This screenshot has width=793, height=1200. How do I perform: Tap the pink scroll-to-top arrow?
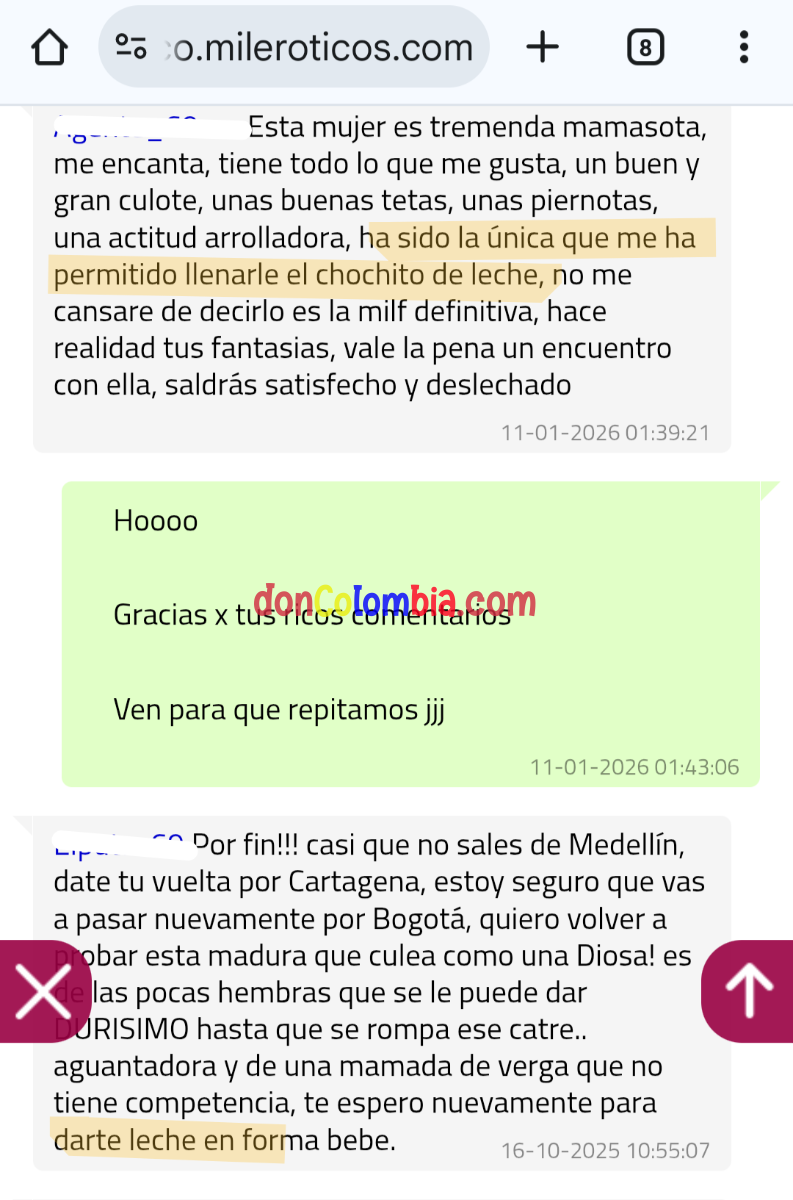pyautogui.click(x=747, y=991)
